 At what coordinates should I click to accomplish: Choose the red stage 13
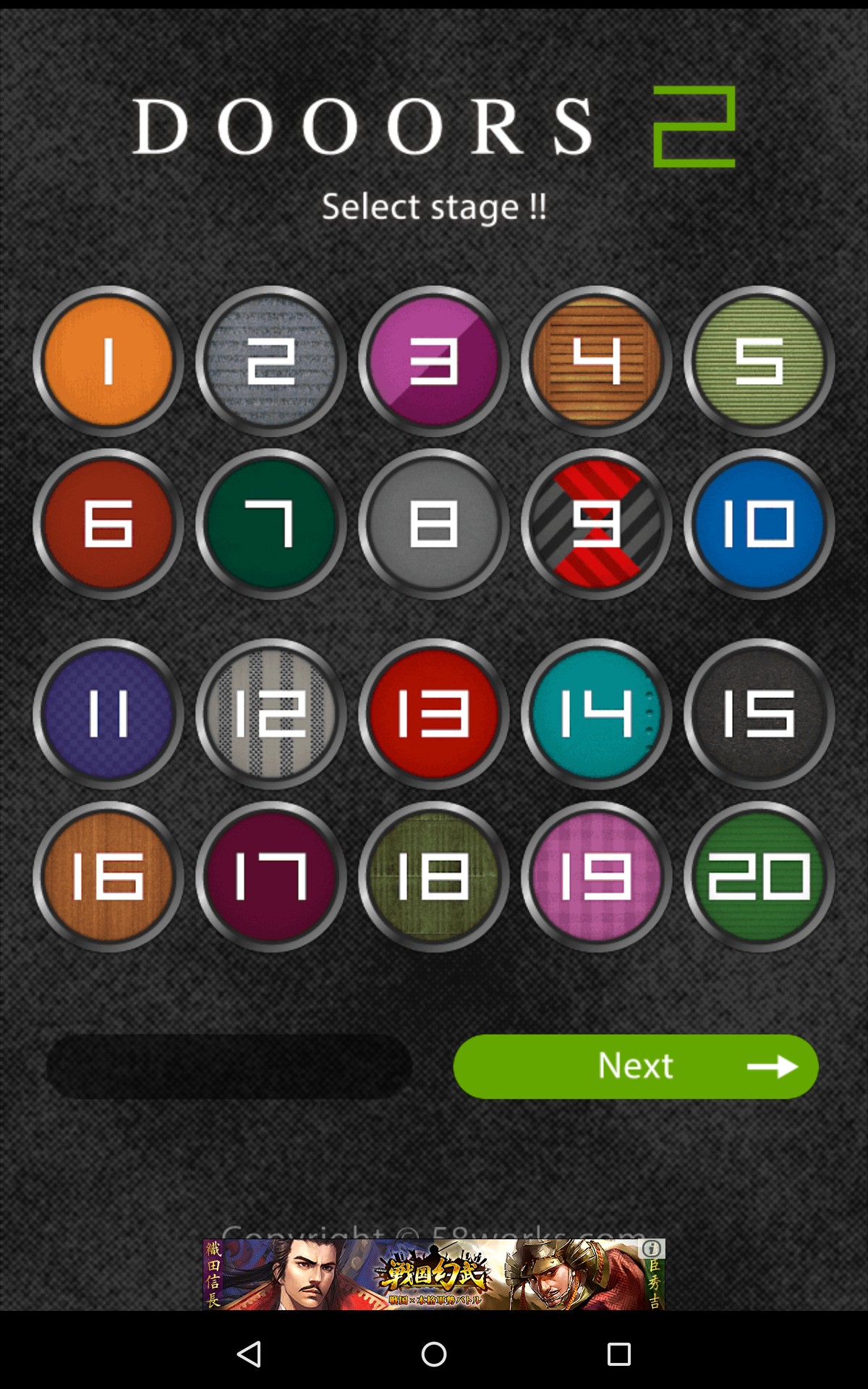(434, 714)
